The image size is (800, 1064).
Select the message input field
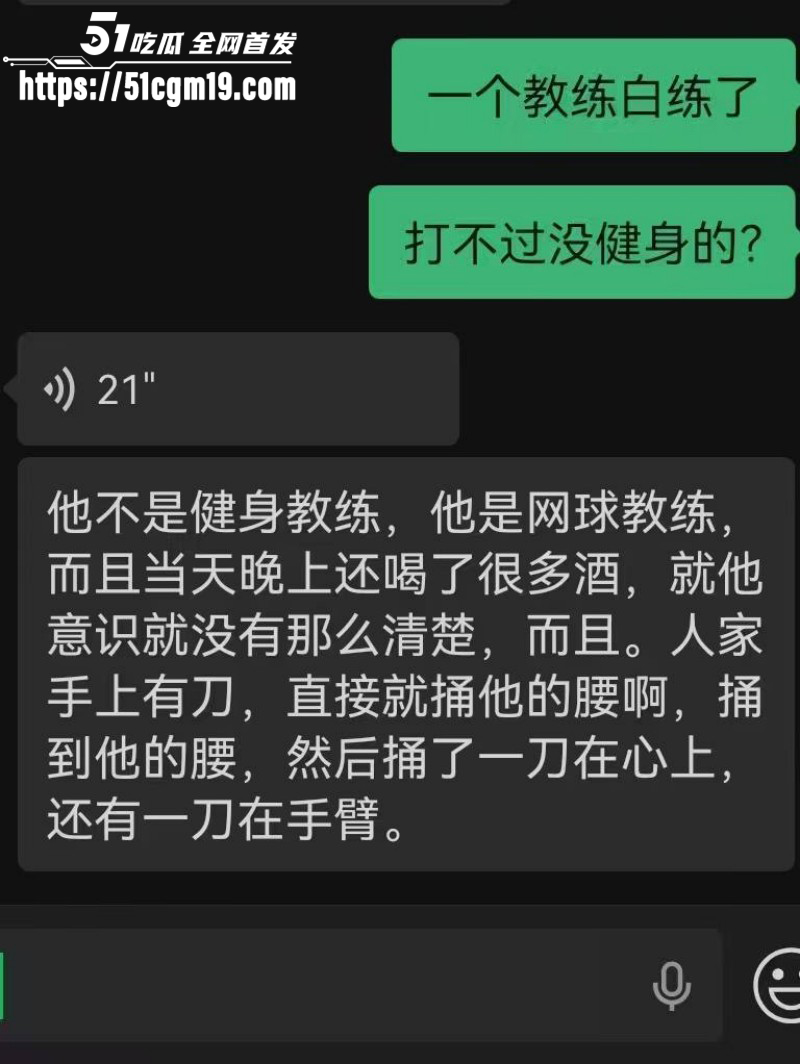click(x=330, y=985)
